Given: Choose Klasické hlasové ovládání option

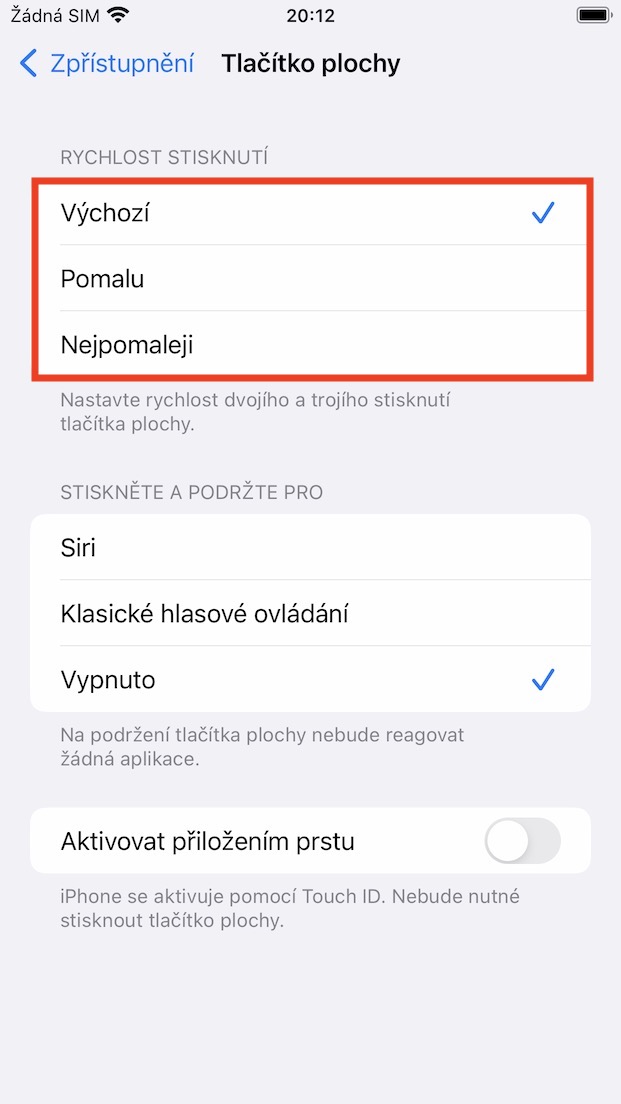Looking at the screenshot, I should pyautogui.click(x=310, y=613).
